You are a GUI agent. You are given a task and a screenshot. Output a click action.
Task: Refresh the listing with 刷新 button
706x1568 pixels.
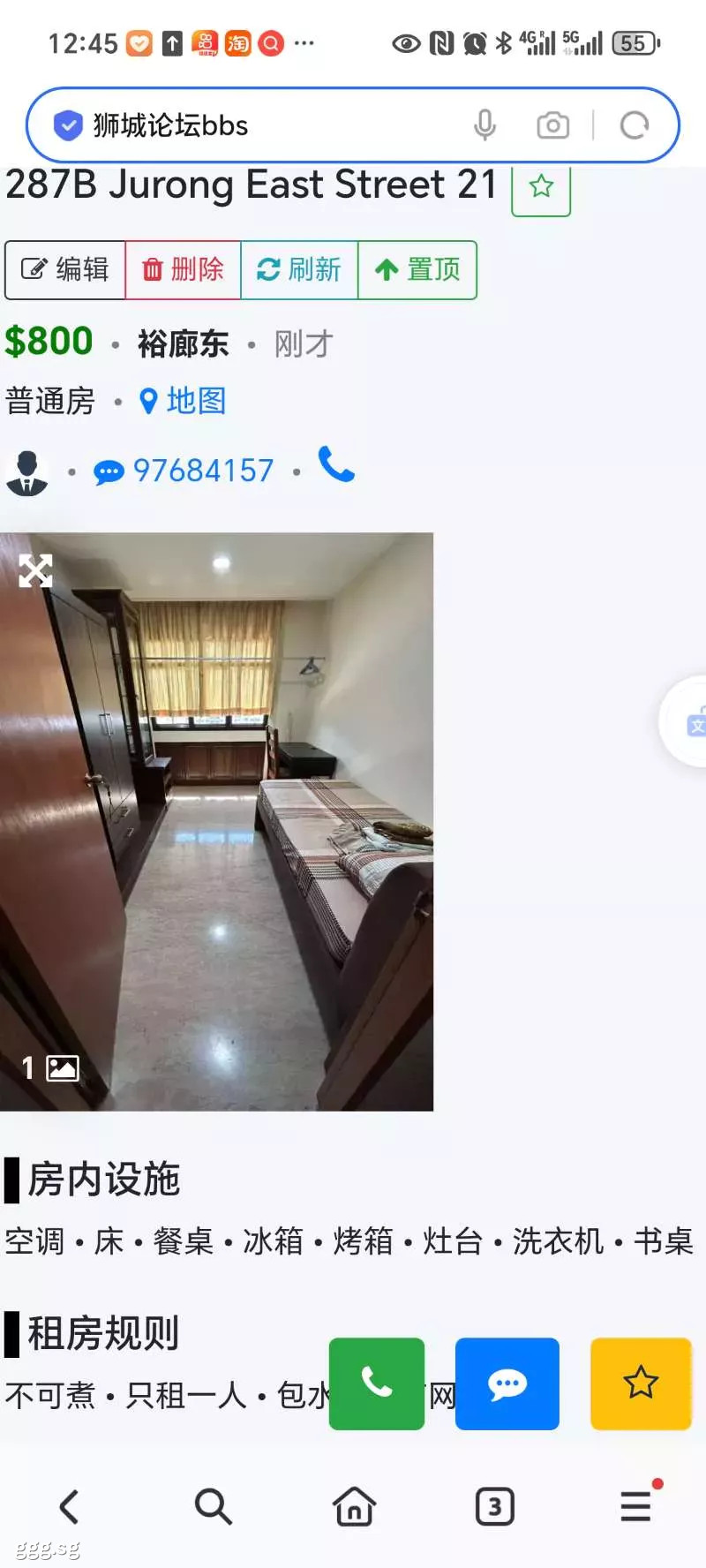[x=299, y=269]
